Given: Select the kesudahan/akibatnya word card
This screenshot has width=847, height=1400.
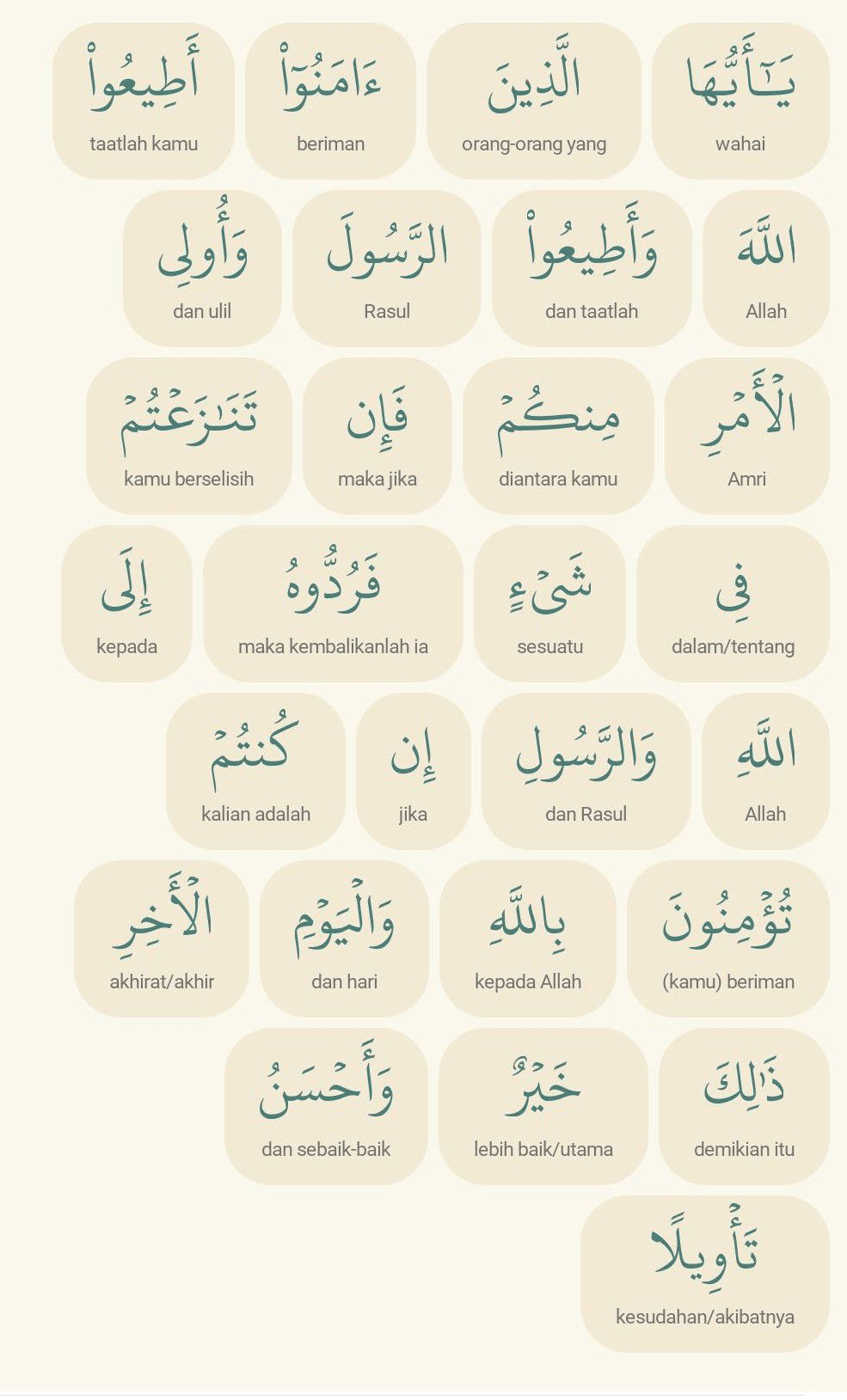Looking at the screenshot, I should [x=705, y=1274].
